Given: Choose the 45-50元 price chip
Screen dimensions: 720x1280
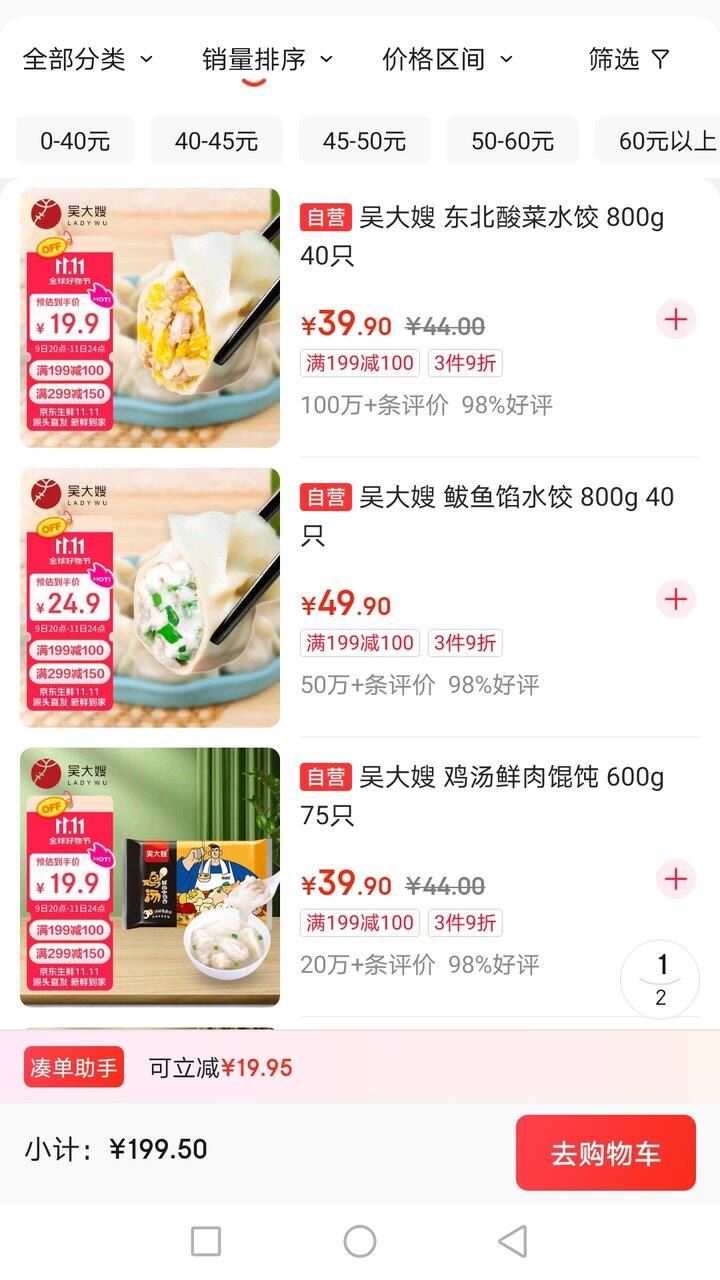Looking at the screenshot, I should point(364,141).
